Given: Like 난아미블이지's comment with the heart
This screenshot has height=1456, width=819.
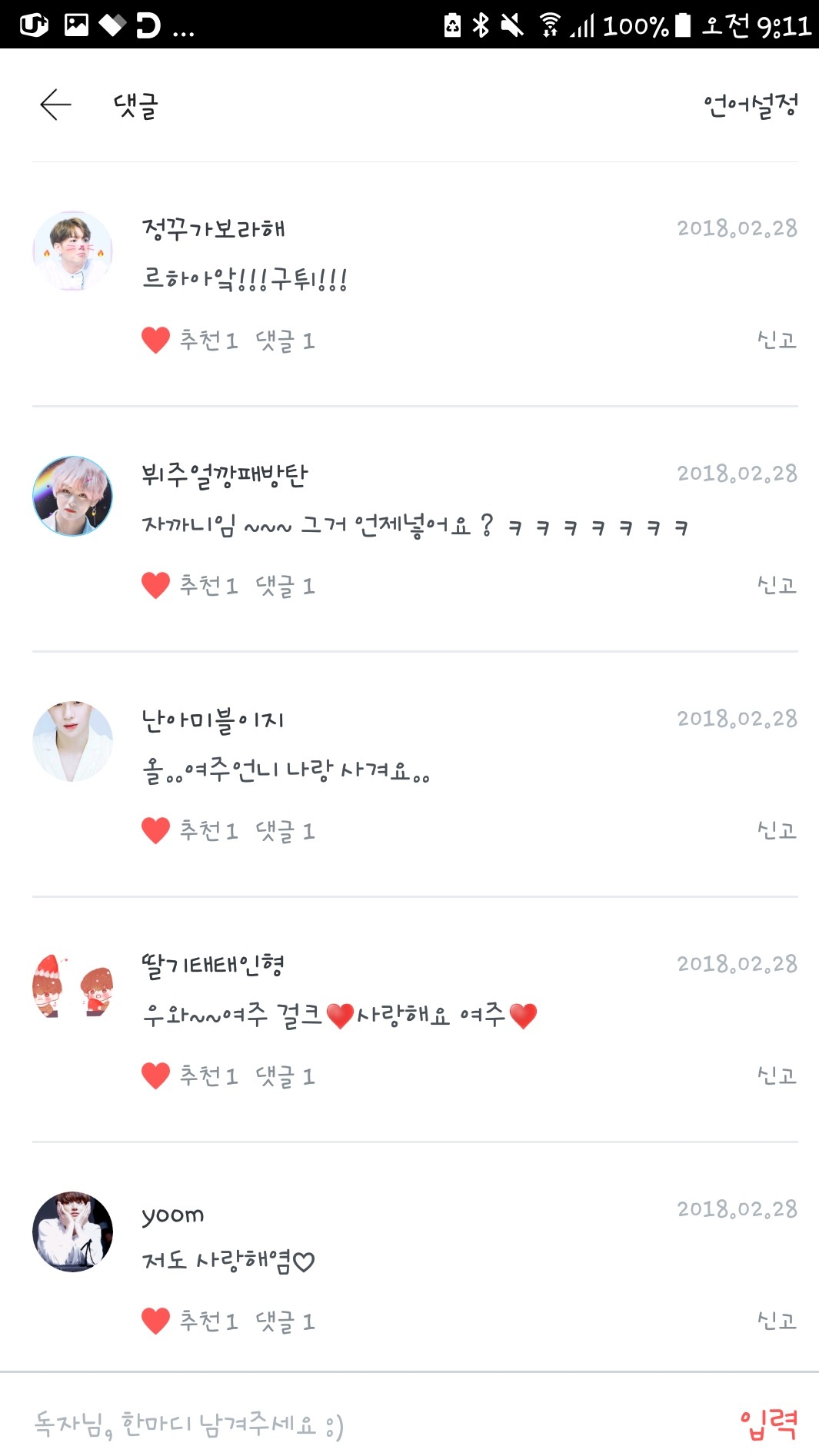Looking at the screenshot, I should [x=155, y=830].
